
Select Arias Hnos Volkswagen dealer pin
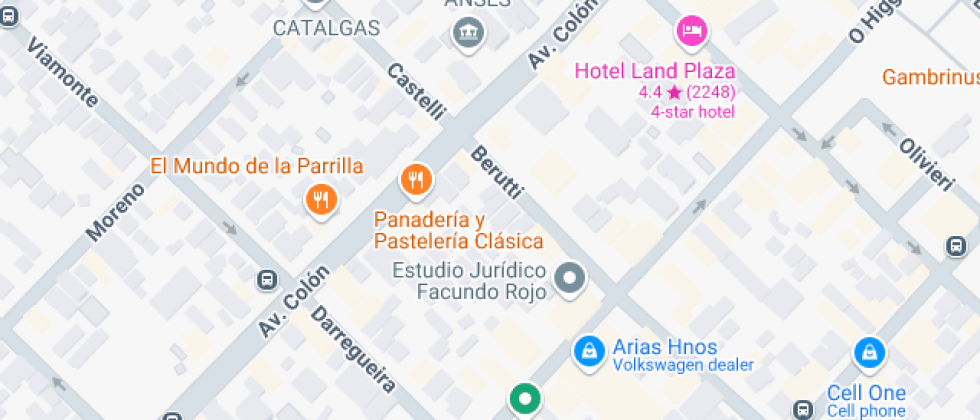pos(590,350)
